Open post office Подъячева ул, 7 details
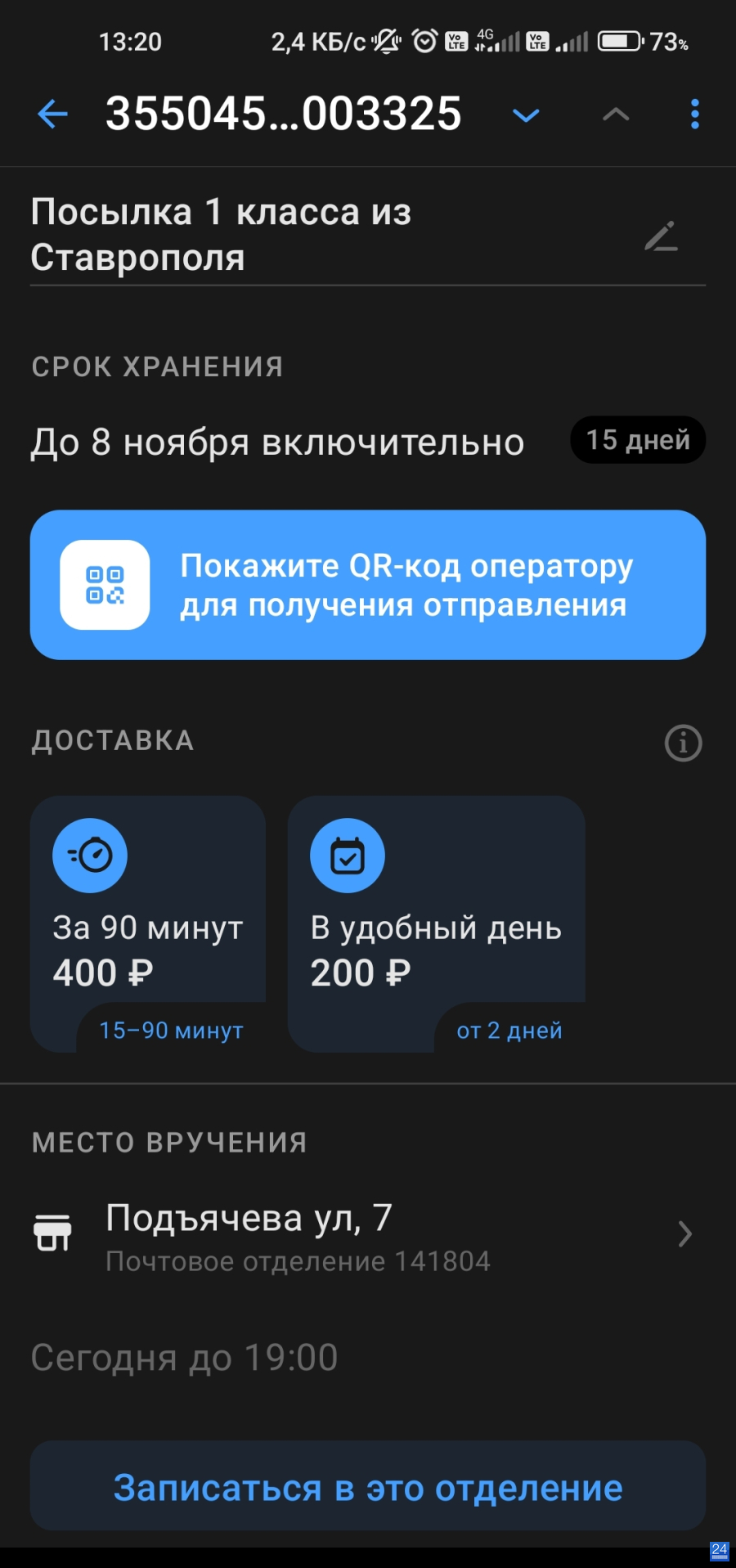 (x=368, y=1236)
